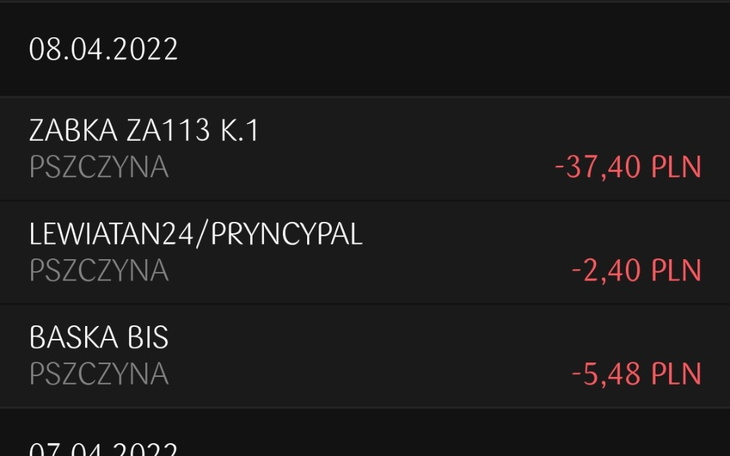The height and width of the screenshot is (456, 730).
Task: Open the ZABKA ZA113 K.1 transaction
Action: (365, 148)
